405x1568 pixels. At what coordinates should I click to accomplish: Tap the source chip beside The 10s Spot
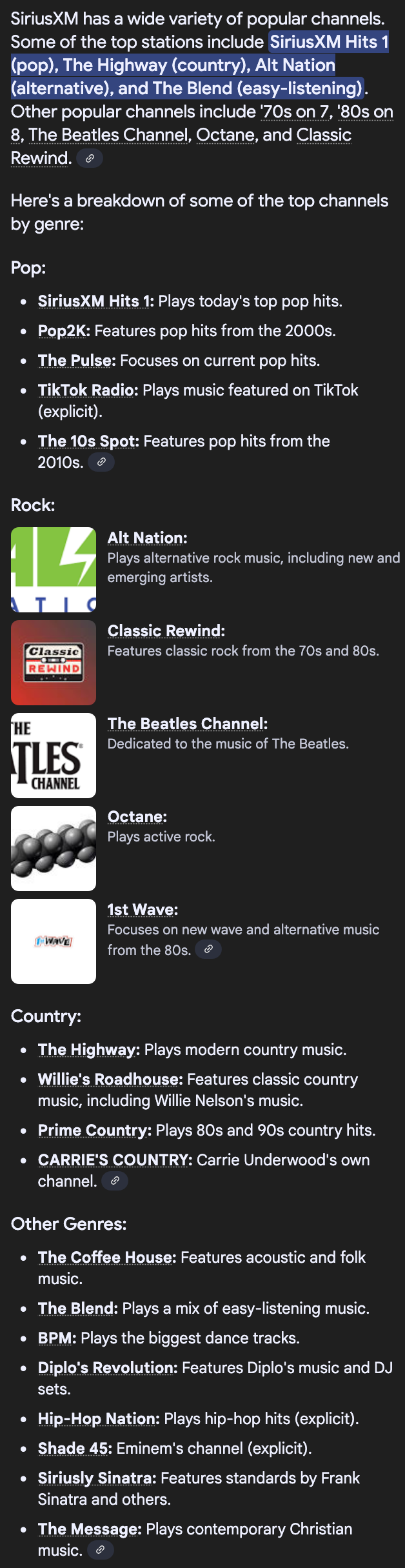tap(101, 462)
